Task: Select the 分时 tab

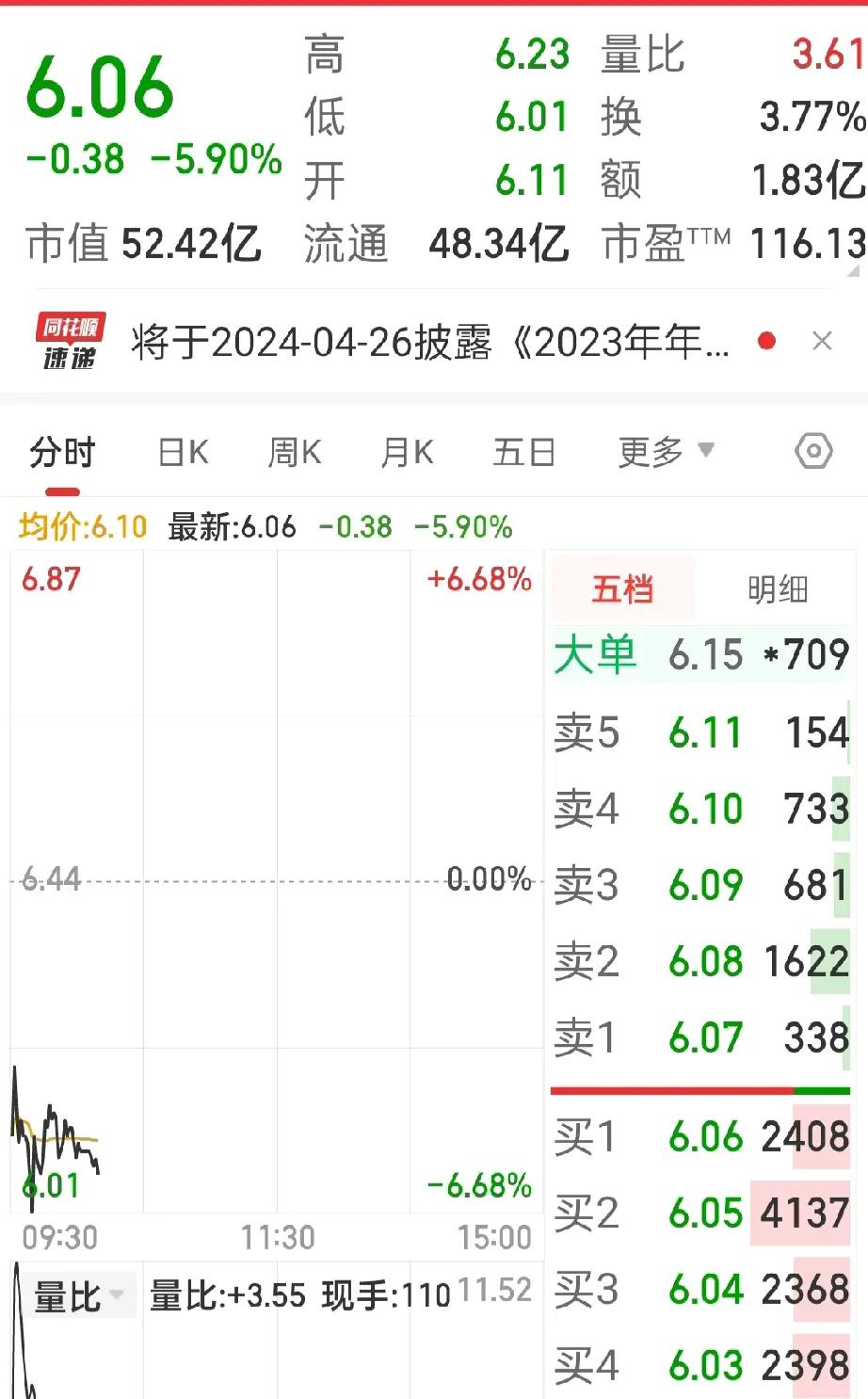Action: click(62, 452)
